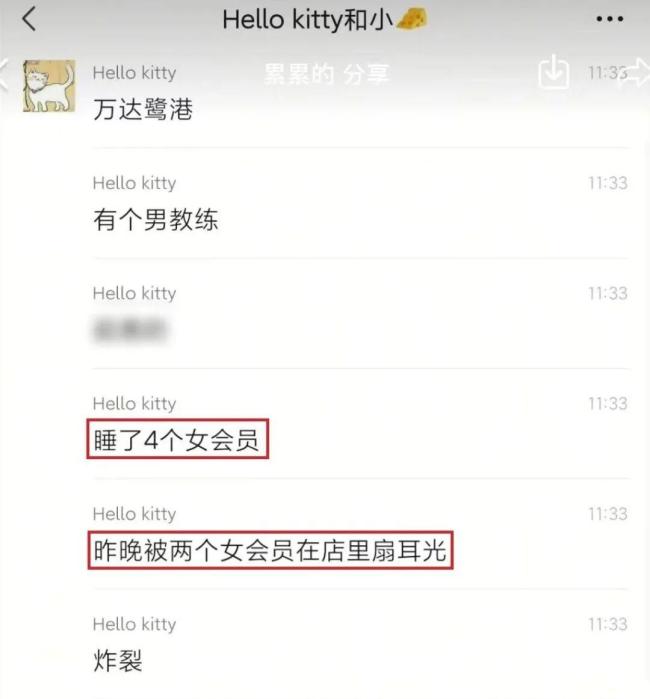
Task: Open the three-dot overflow menu
Action: (609, 20)
